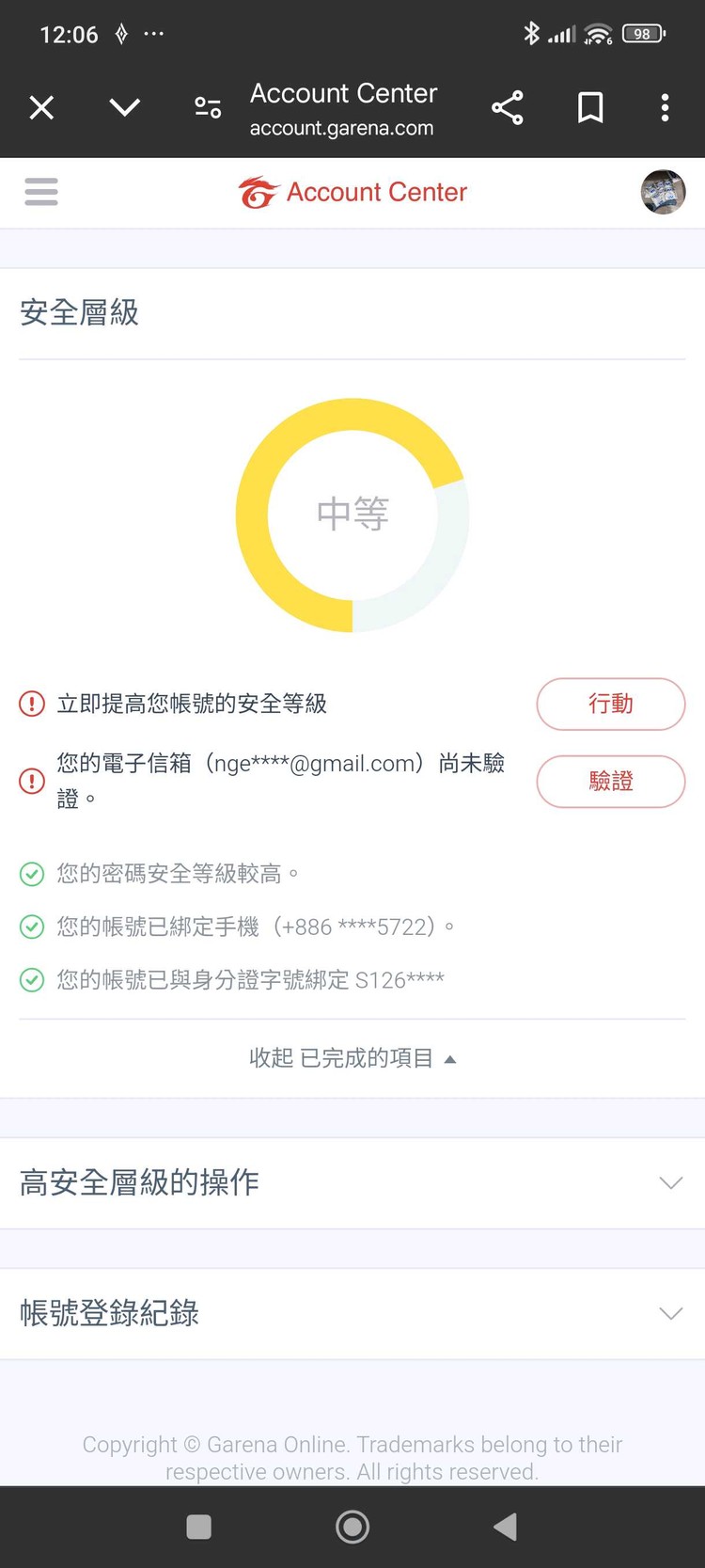Go to the home screen via home button
The width and height of the screenshot is (705, 1568).
click(352, 1527)
